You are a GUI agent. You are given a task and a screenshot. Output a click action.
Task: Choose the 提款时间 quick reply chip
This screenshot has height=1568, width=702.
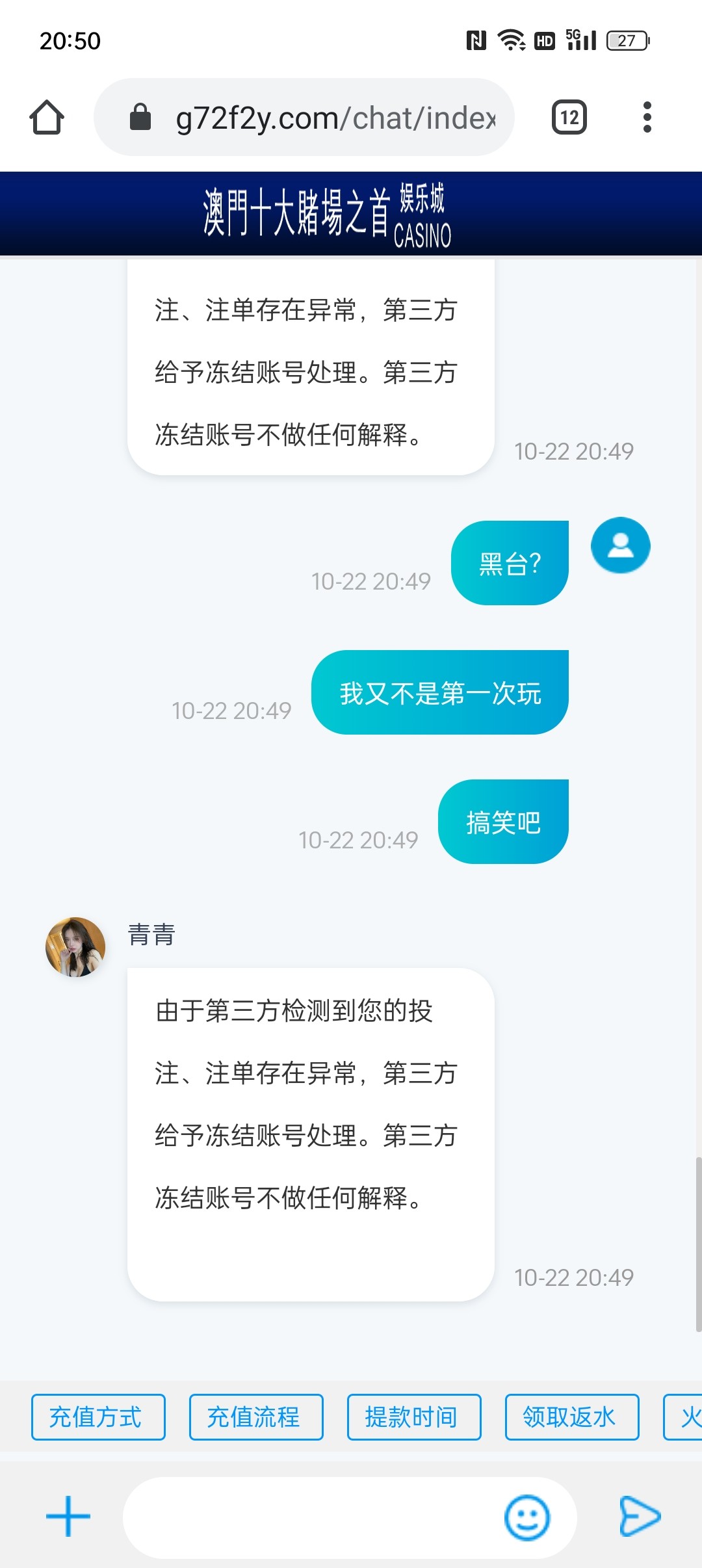(414, 1417)
